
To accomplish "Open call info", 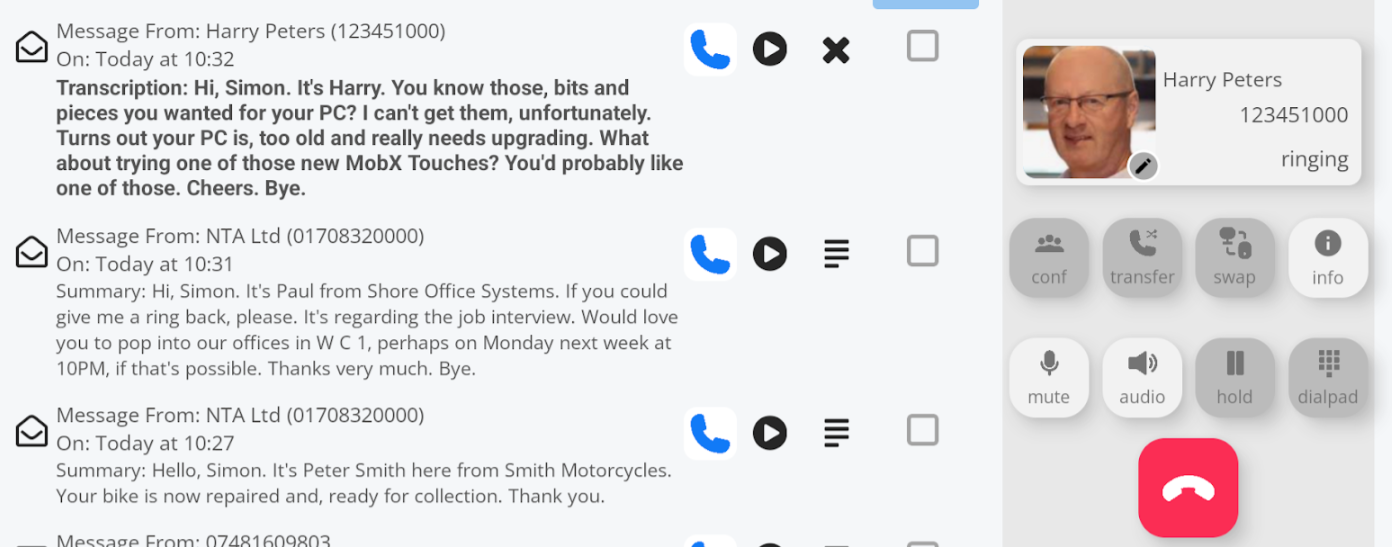I will coord(1327,258).
